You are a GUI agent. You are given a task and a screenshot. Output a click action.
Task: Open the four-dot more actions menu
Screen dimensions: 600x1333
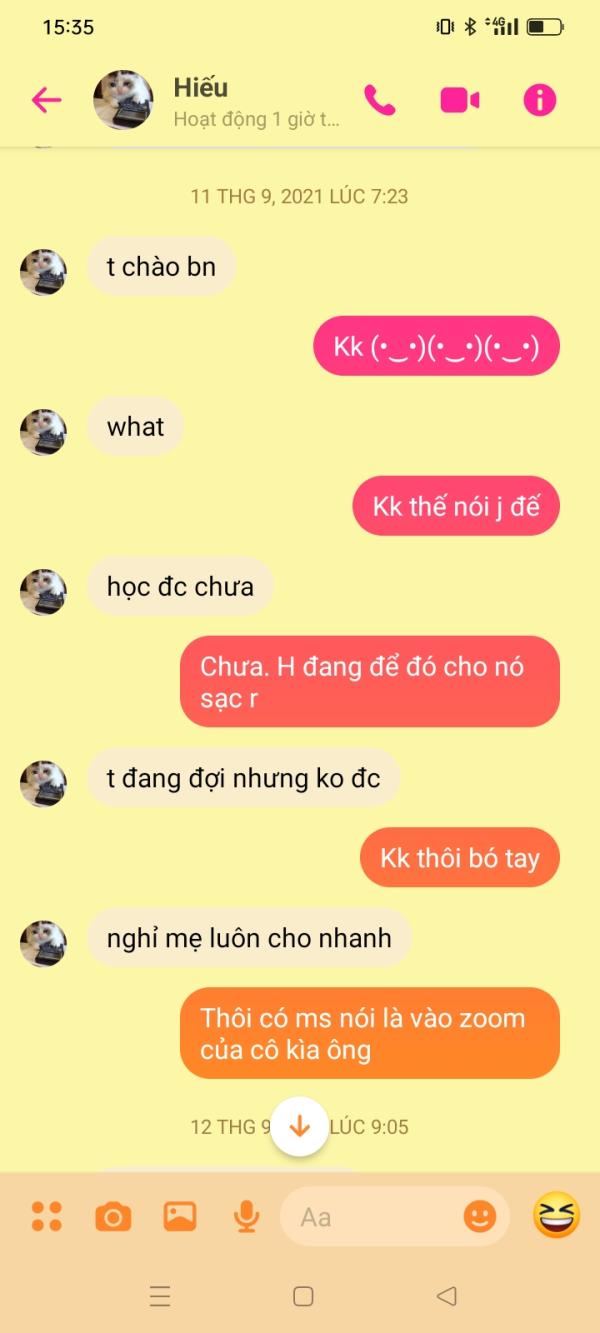pyautogui.click(x=46, y=1217)
